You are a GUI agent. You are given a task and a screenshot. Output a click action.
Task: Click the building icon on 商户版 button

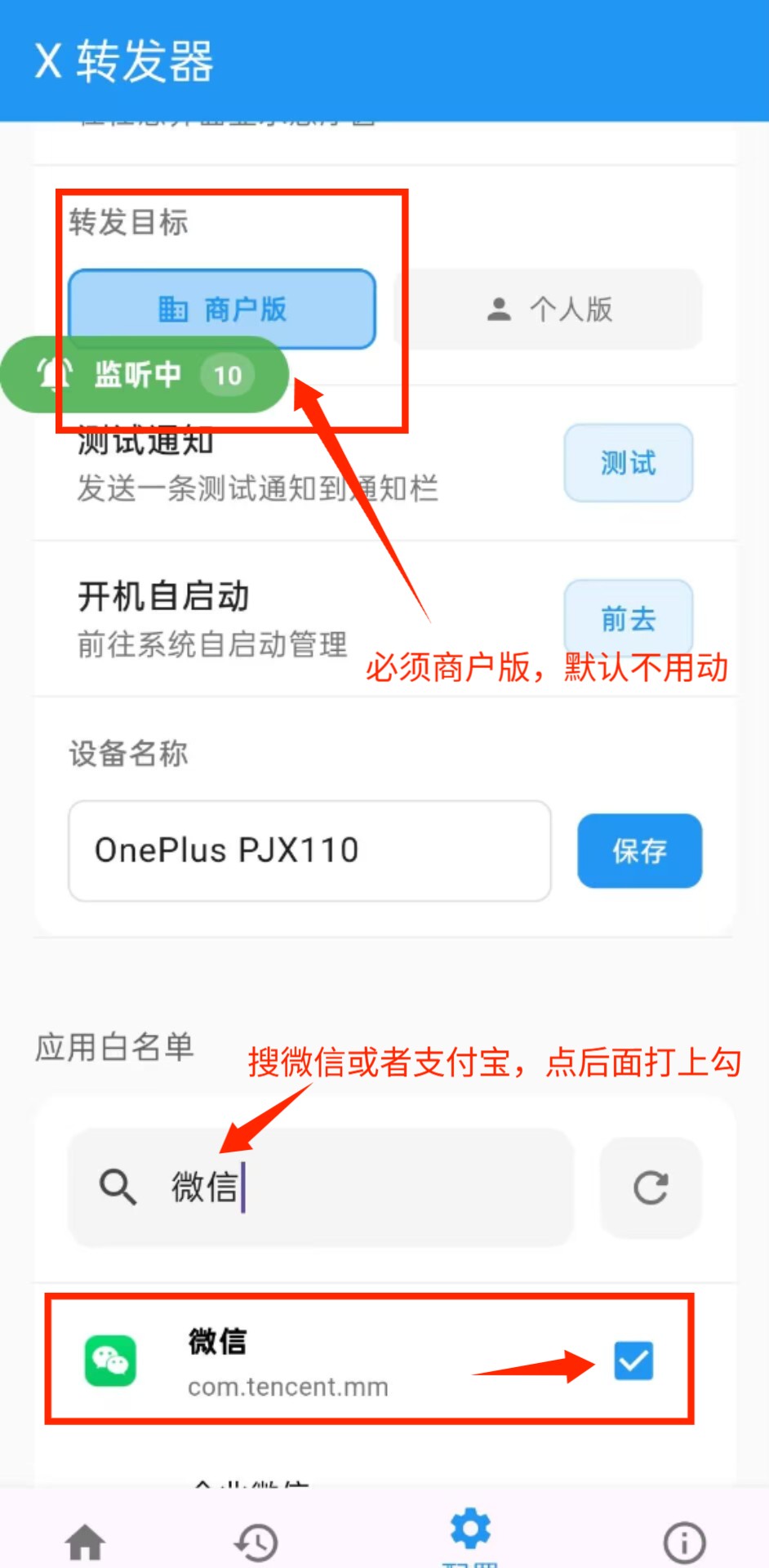tap(171, 309)
